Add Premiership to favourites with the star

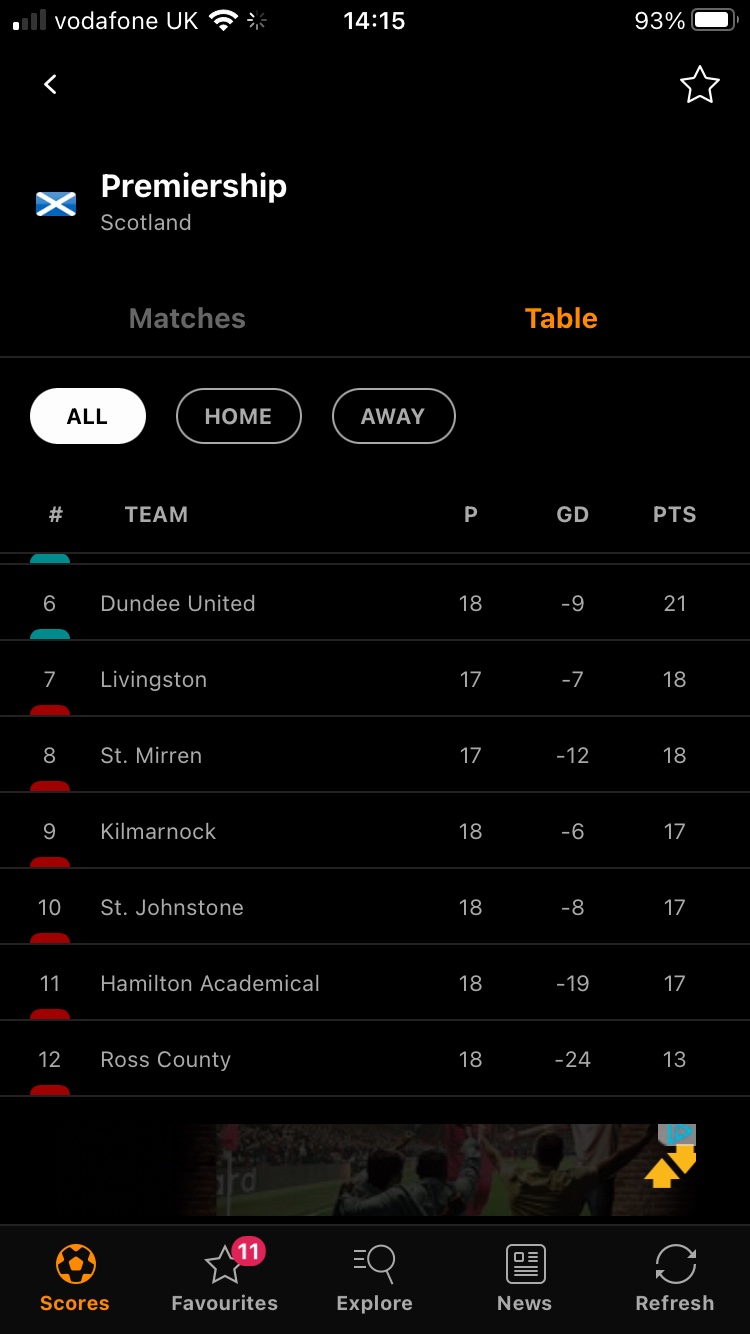699,85
